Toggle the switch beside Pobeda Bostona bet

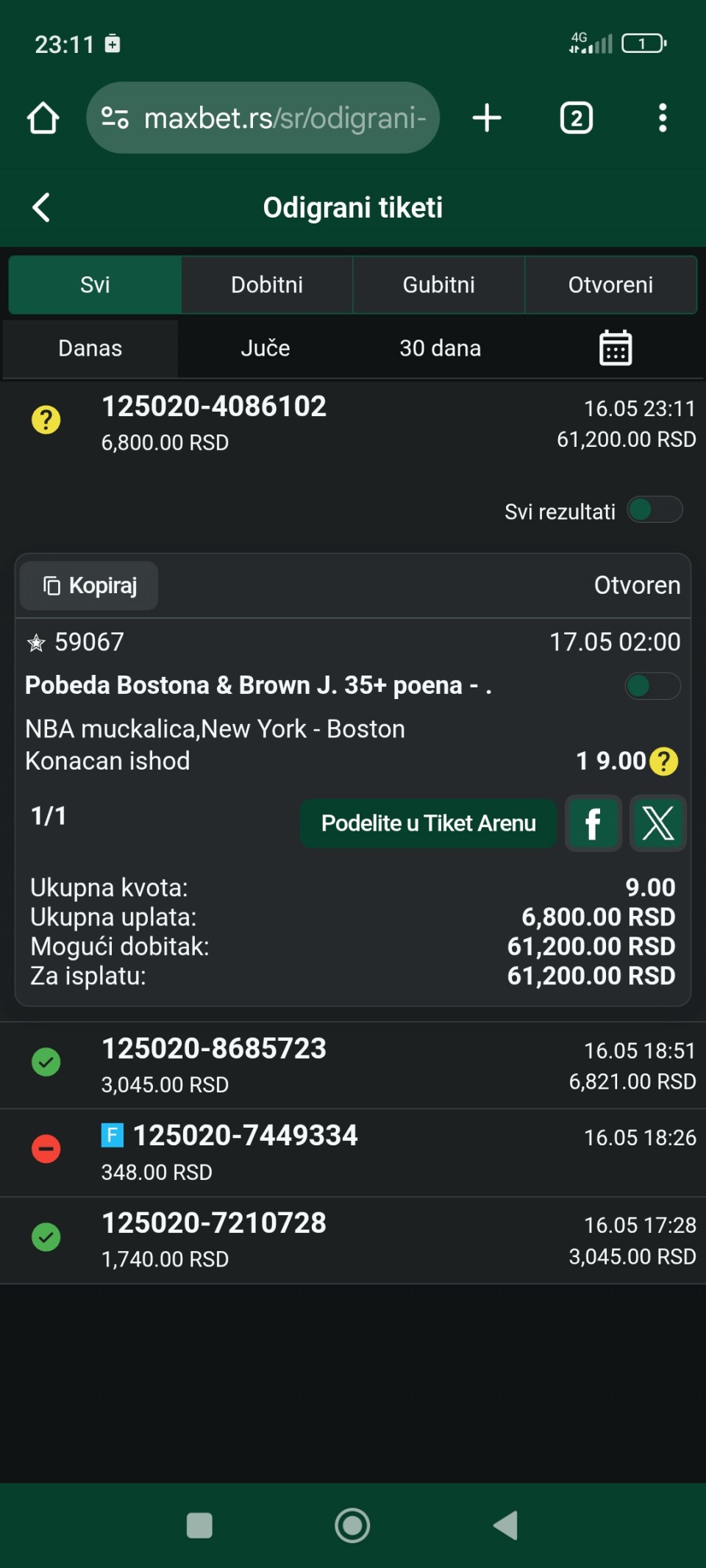point(652,686)
